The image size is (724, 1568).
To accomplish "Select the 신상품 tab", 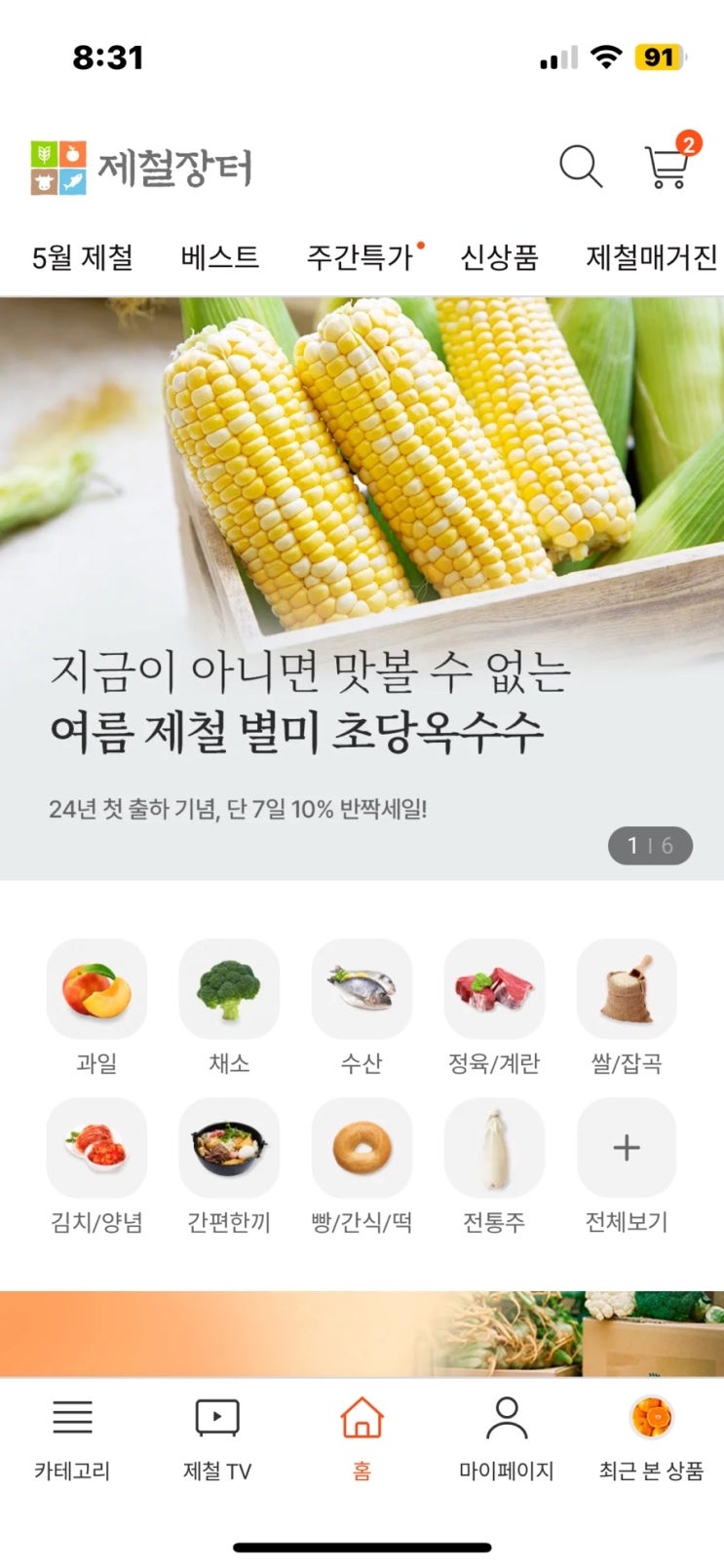I will click(499, 257).
